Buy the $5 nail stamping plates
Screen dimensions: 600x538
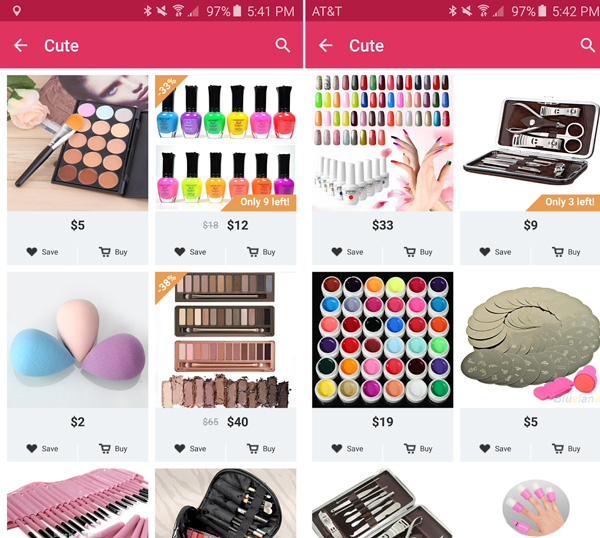(566, 449)
